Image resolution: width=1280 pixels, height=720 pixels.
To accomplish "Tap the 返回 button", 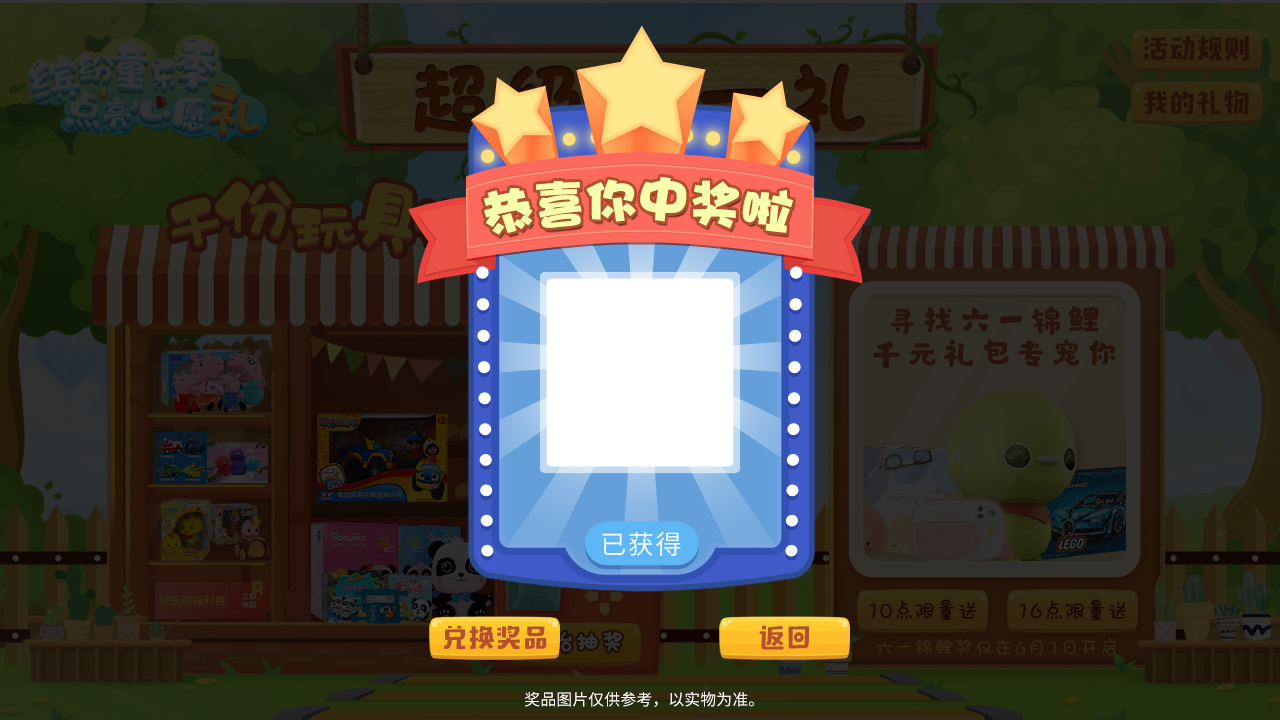I will click(784, 638).
